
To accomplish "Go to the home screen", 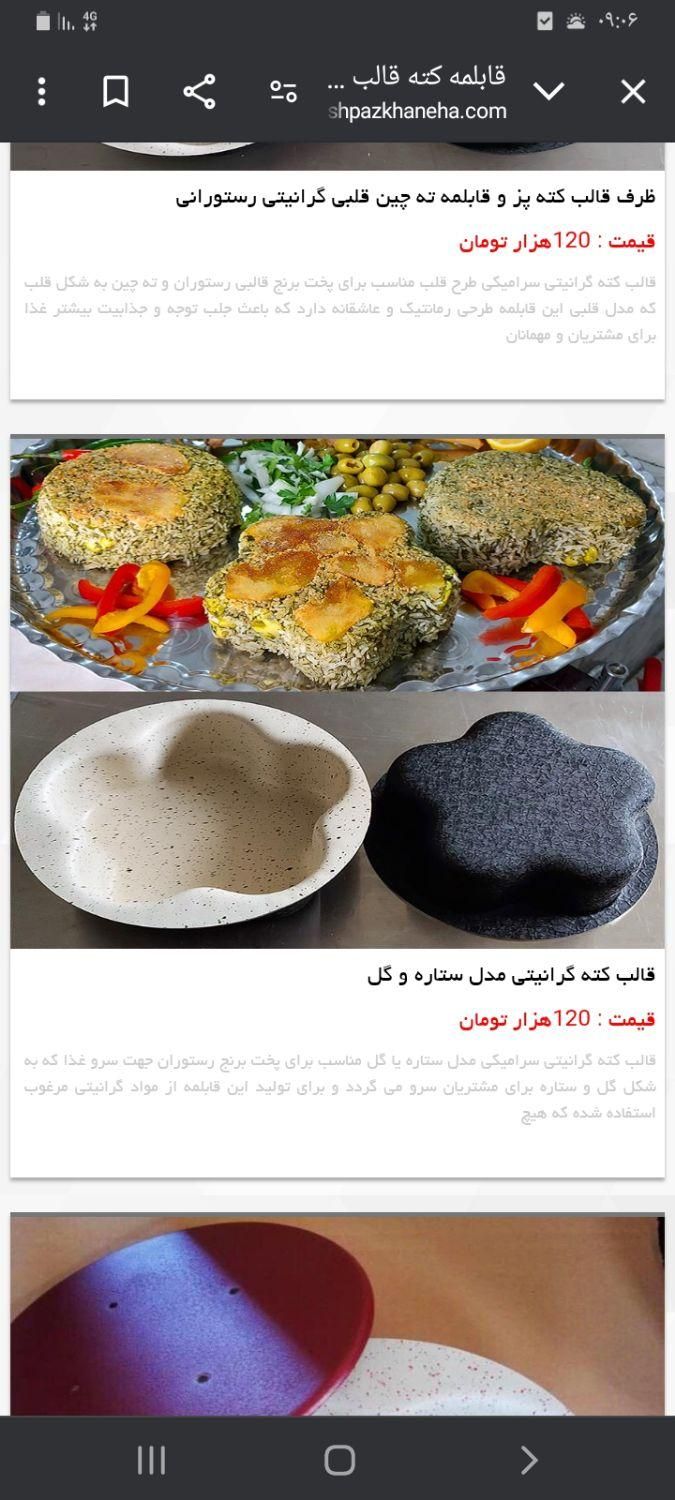I will pyautogui.click(x=339, y=1460).
